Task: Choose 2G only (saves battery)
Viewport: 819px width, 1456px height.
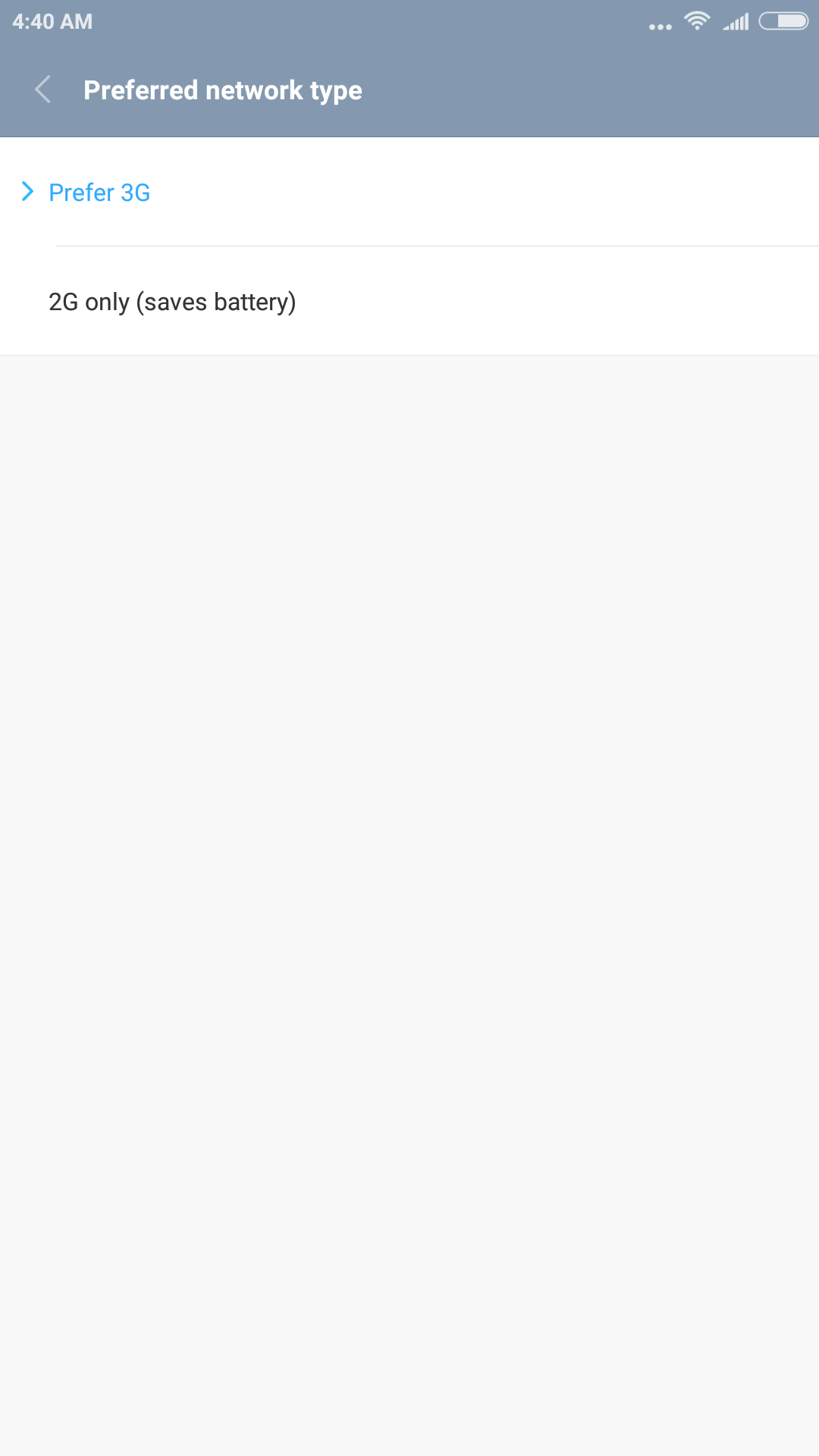Action: [x=172, y=302]
